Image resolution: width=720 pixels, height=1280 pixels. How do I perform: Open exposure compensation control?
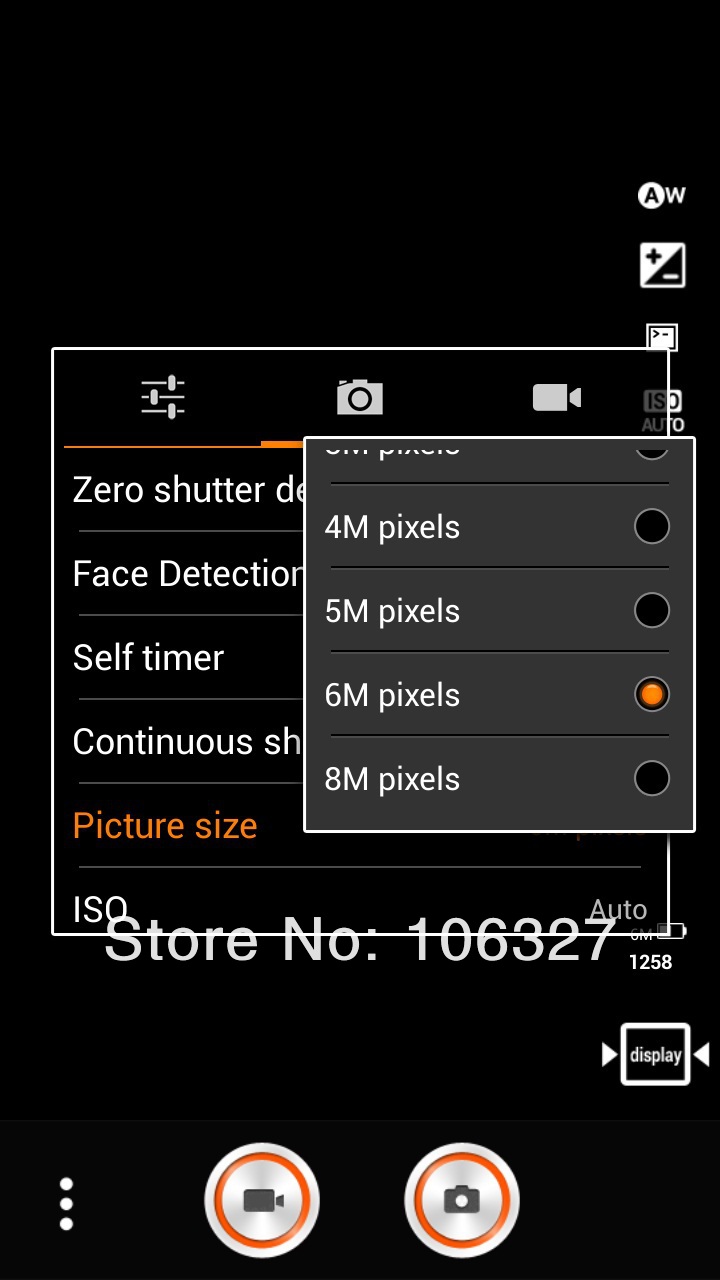tap(662, 265)
